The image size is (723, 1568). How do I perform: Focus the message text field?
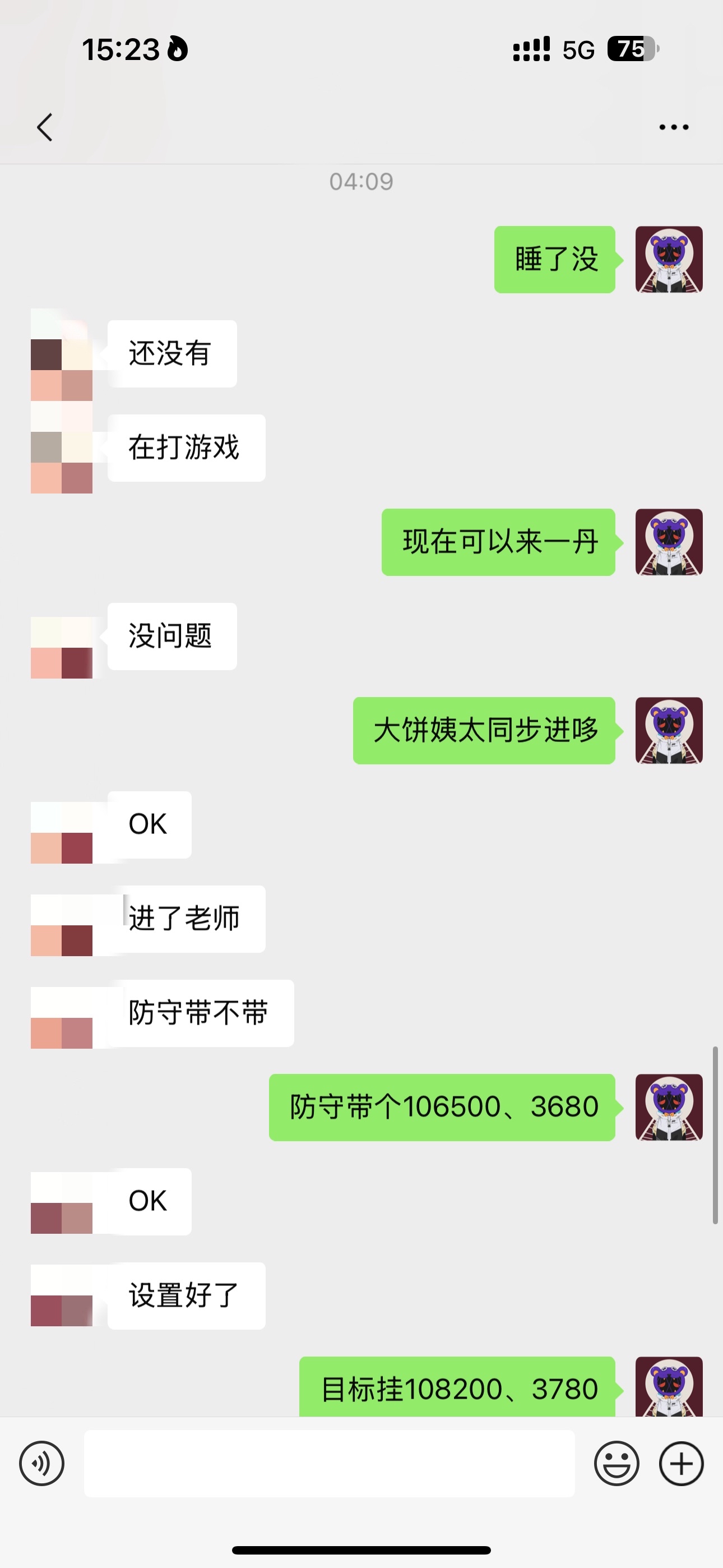(x=328, y=1463)
